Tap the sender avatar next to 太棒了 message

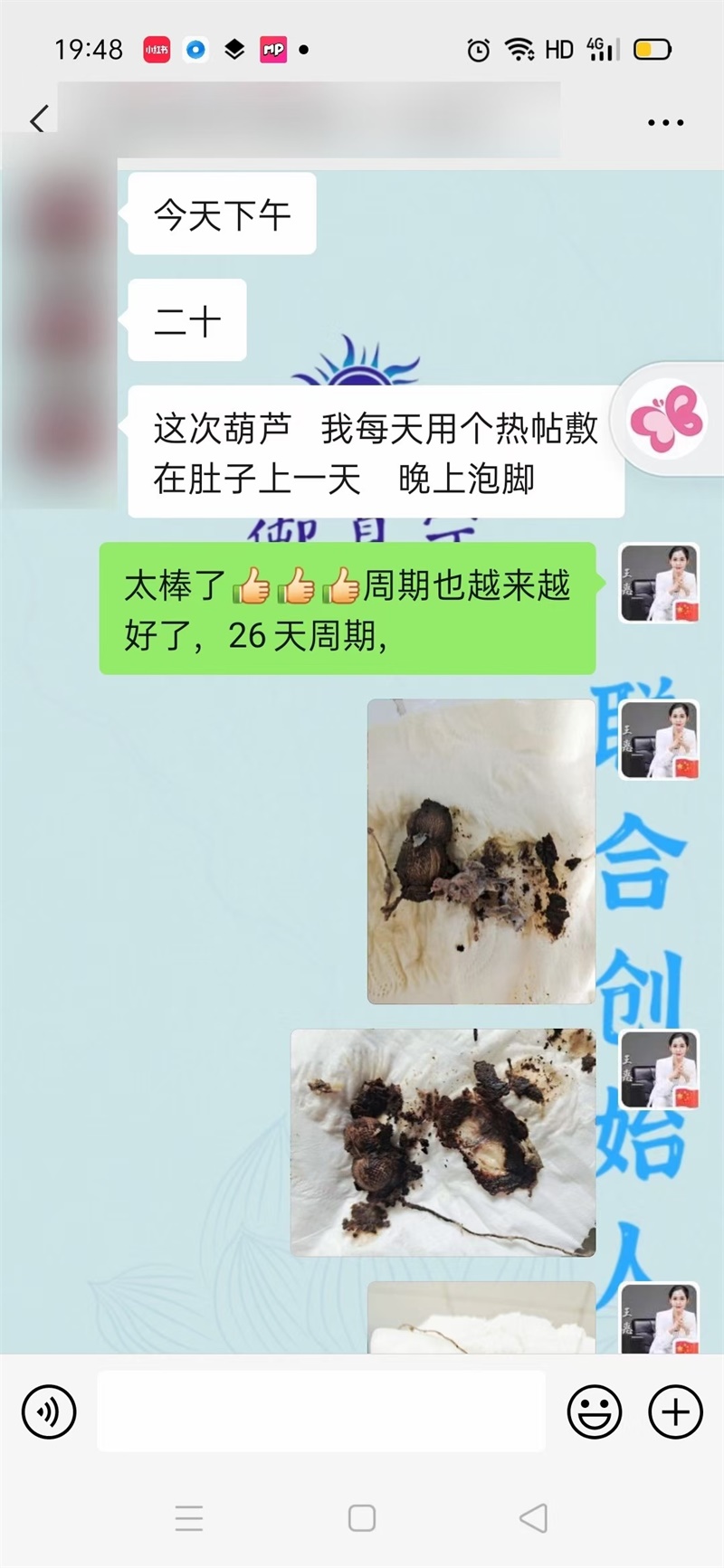click(659, 584)
